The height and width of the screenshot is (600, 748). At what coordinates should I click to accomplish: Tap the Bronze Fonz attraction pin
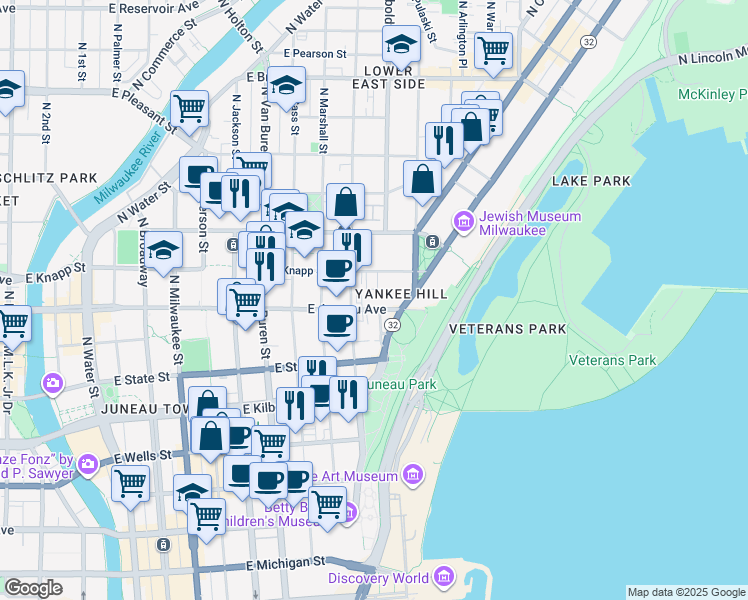(x=87, y=463)
